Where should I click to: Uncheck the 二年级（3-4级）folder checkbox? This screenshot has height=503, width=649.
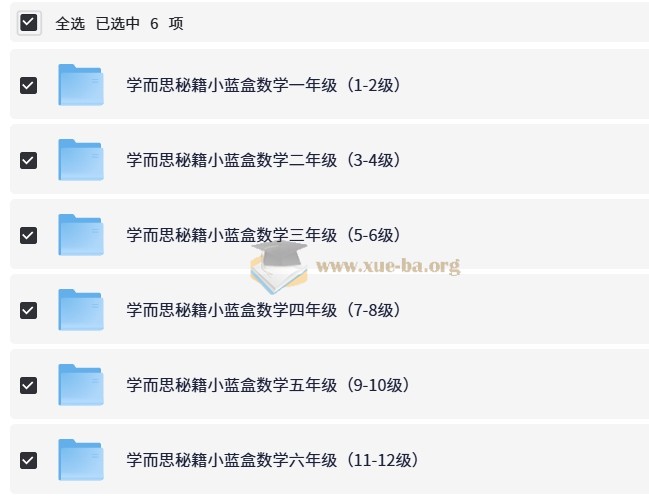coord(28,160)
